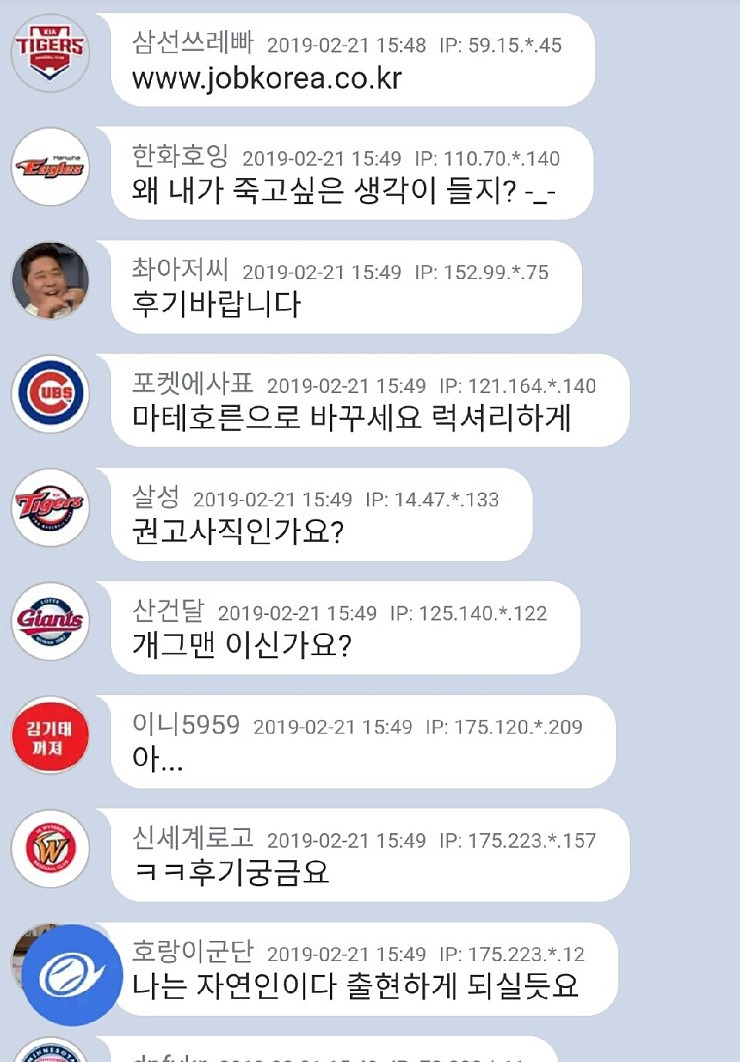Open 신세계로고's Wyverns profile avatar
The image size is (740, 1062).
50,849
